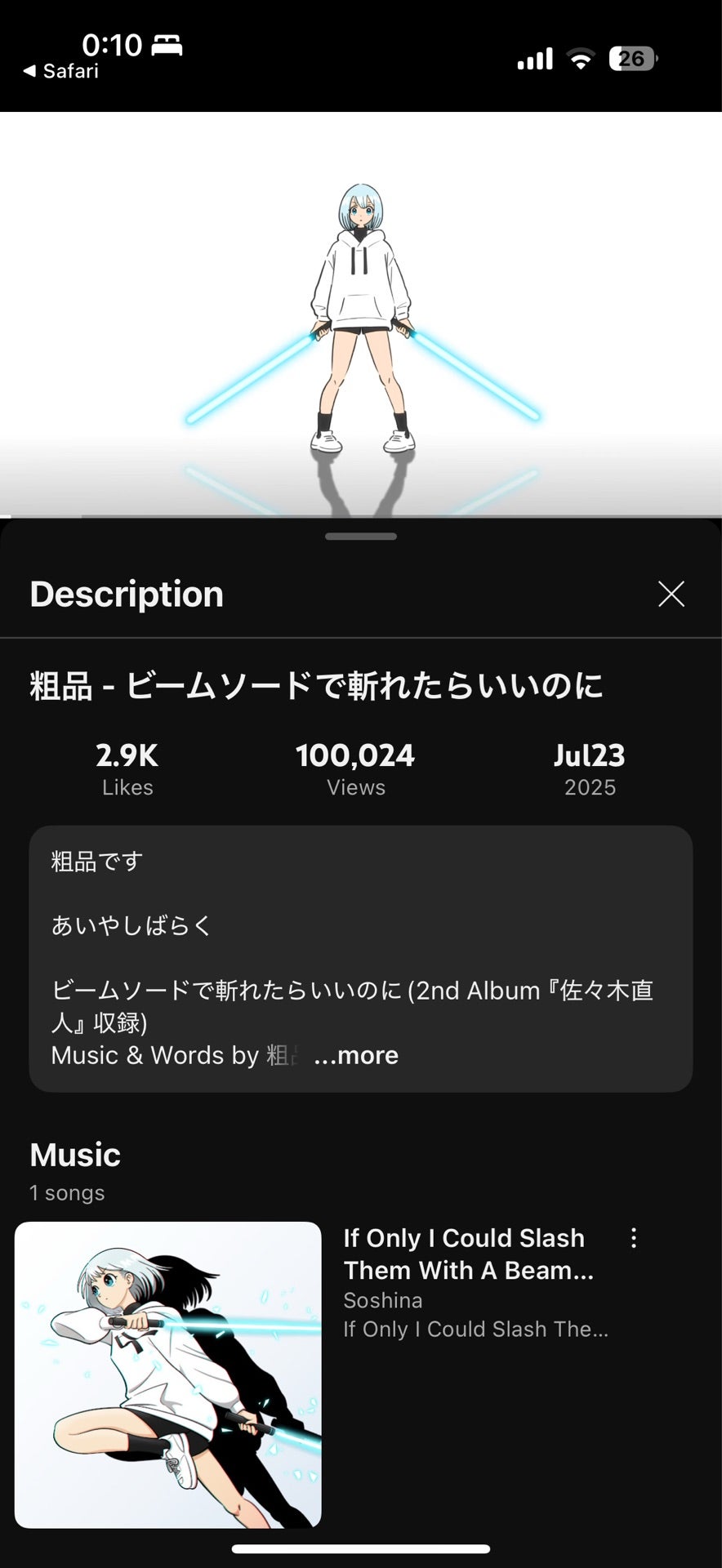
Task: Open options for the Soshina song
Action: point(634,1238)
